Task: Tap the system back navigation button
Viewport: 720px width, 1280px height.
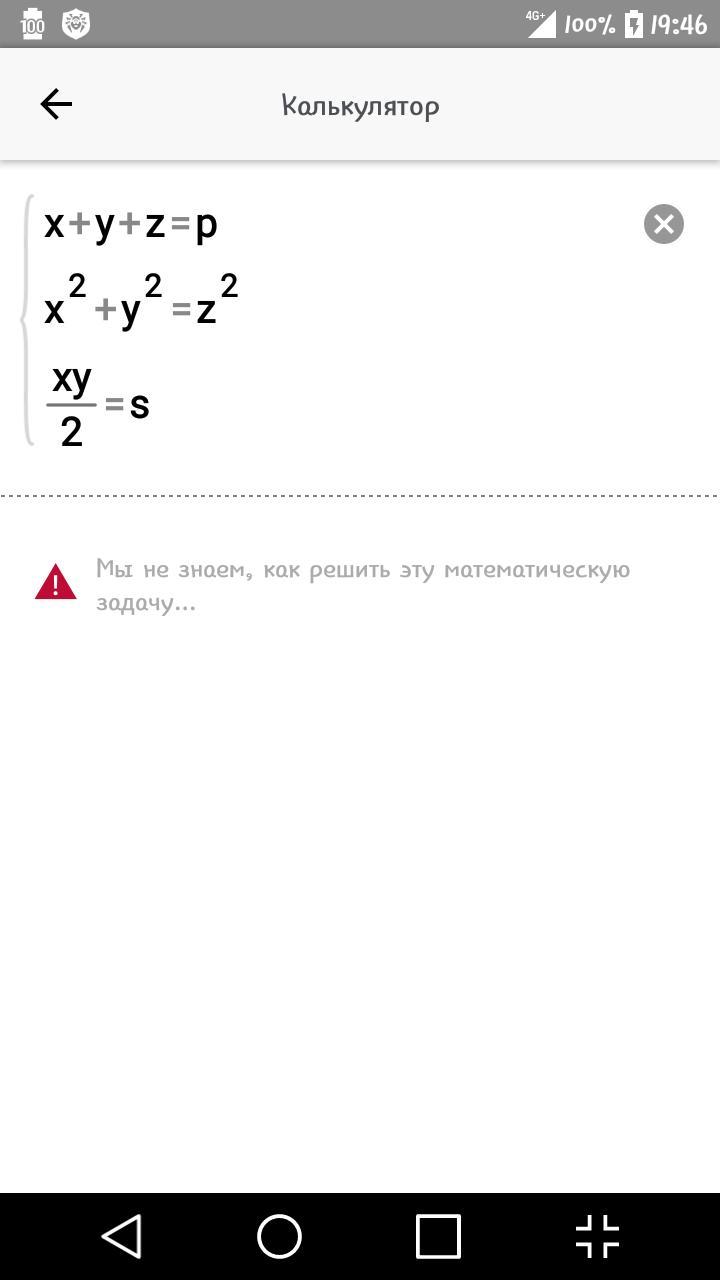Action: [122, 1236]
